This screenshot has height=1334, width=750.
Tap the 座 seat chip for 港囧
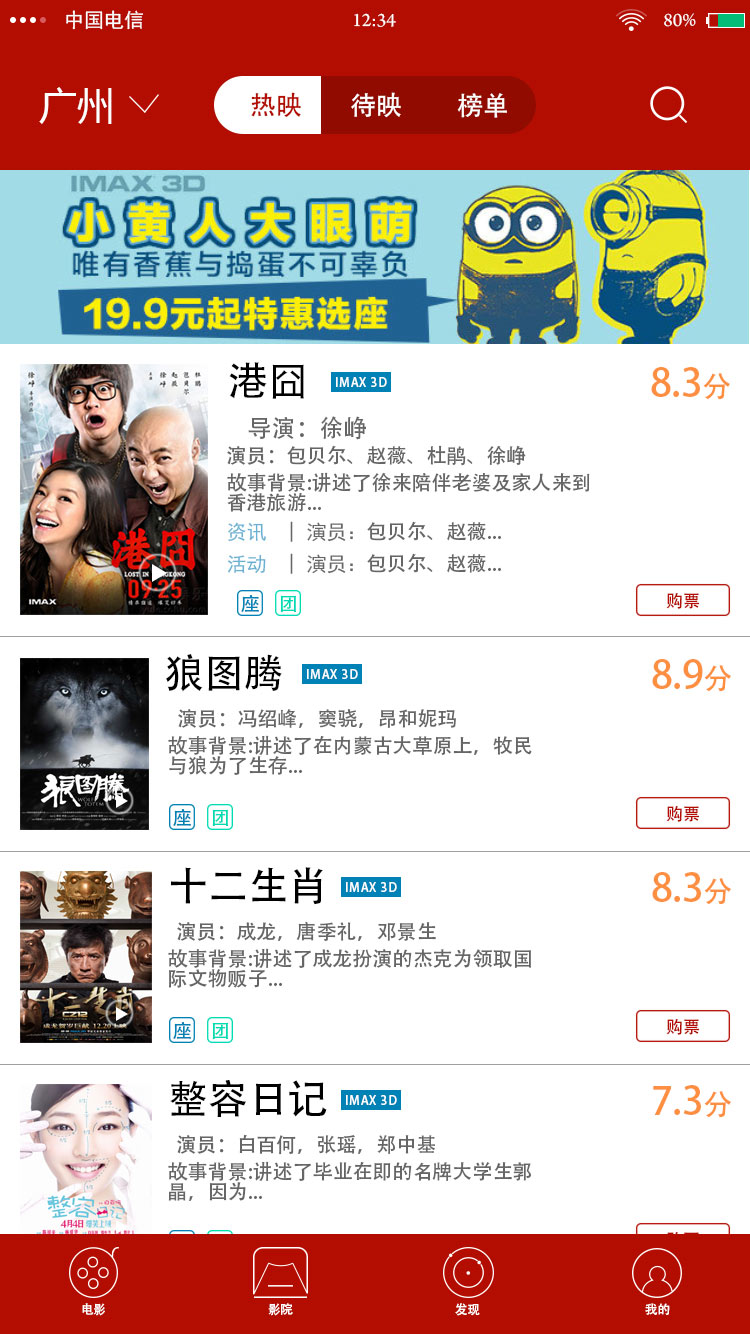[x=250, y=603]
